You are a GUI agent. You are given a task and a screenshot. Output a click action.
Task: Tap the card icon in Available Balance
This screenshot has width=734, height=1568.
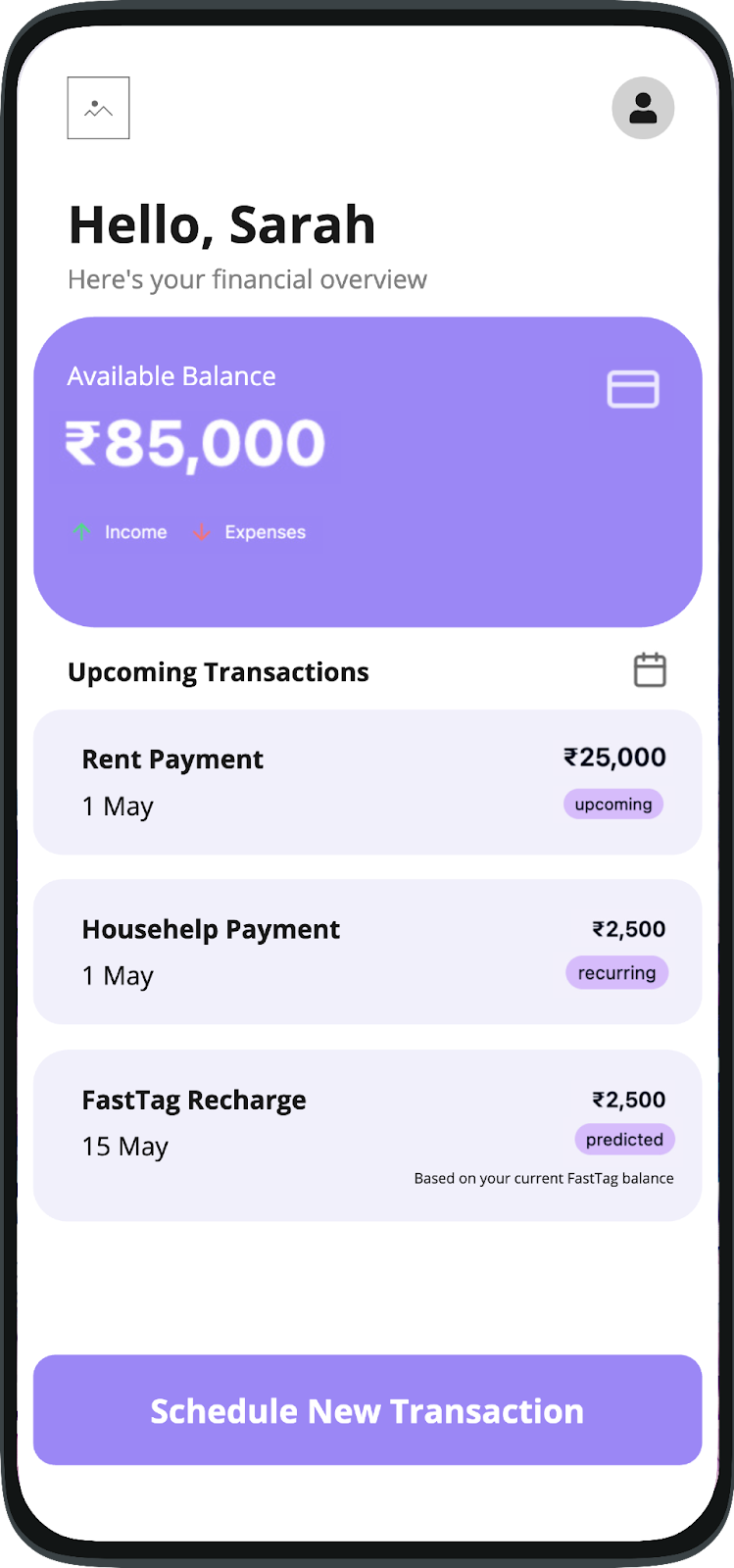633,389
